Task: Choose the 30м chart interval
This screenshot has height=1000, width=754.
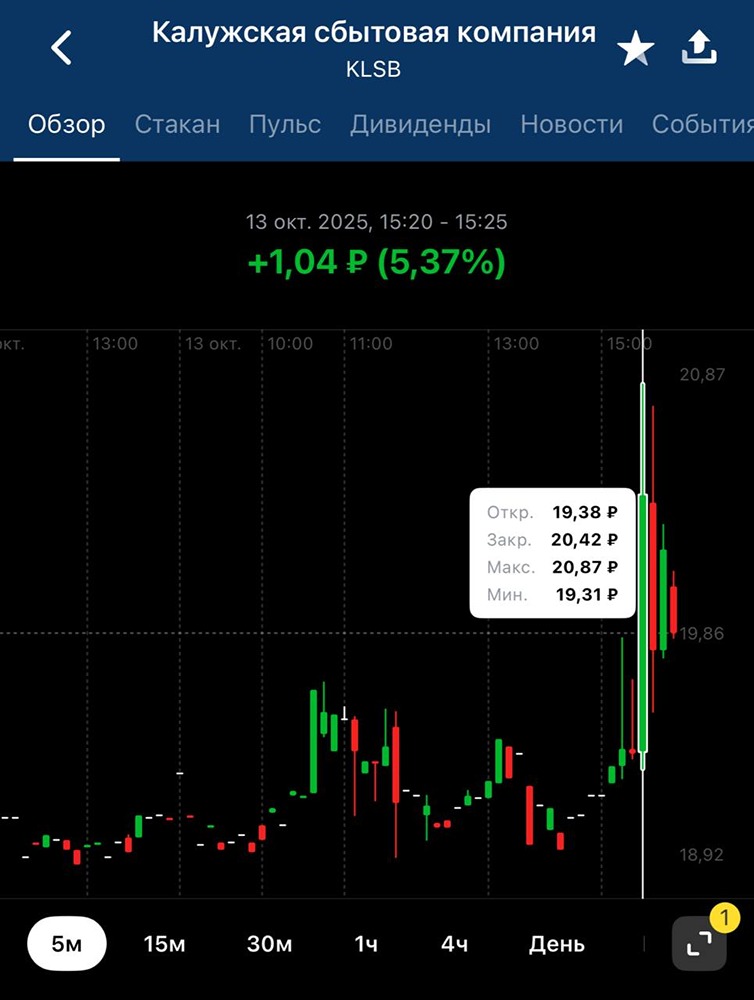Action: (269, 944)
